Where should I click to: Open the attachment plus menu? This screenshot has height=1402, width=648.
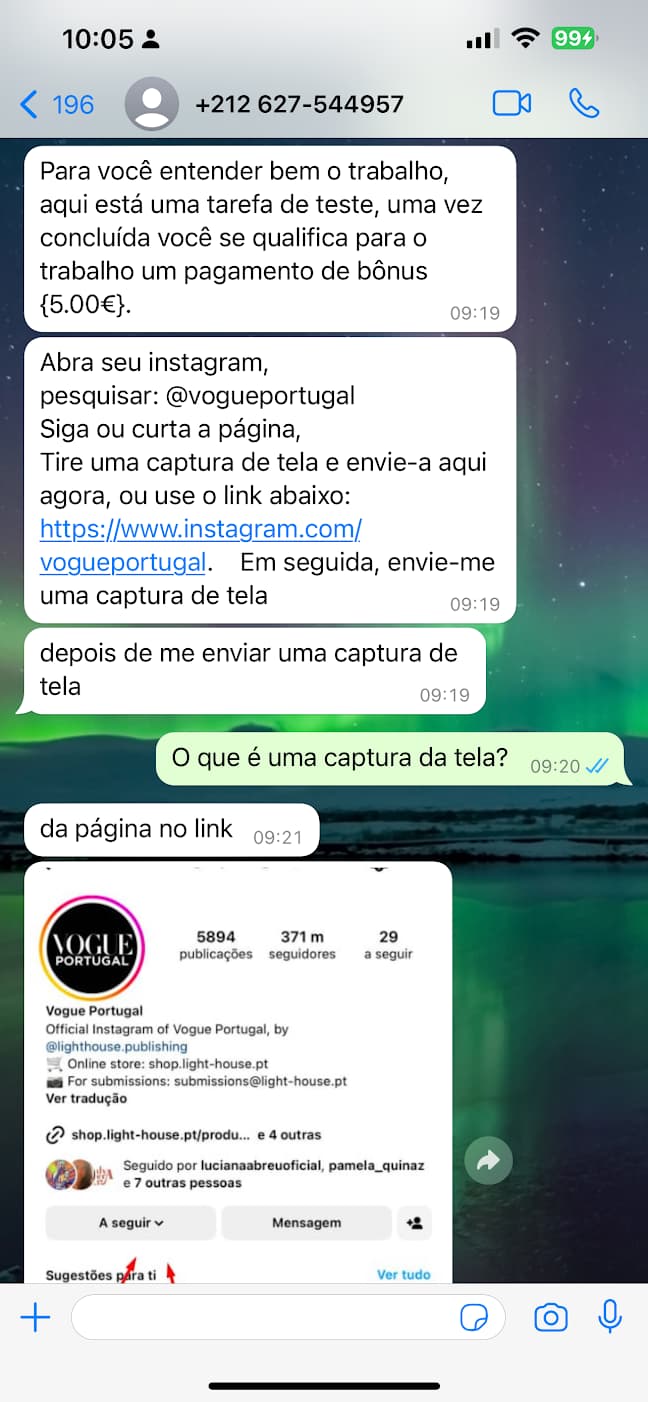pyautogui.click(x=35, y=1318)
